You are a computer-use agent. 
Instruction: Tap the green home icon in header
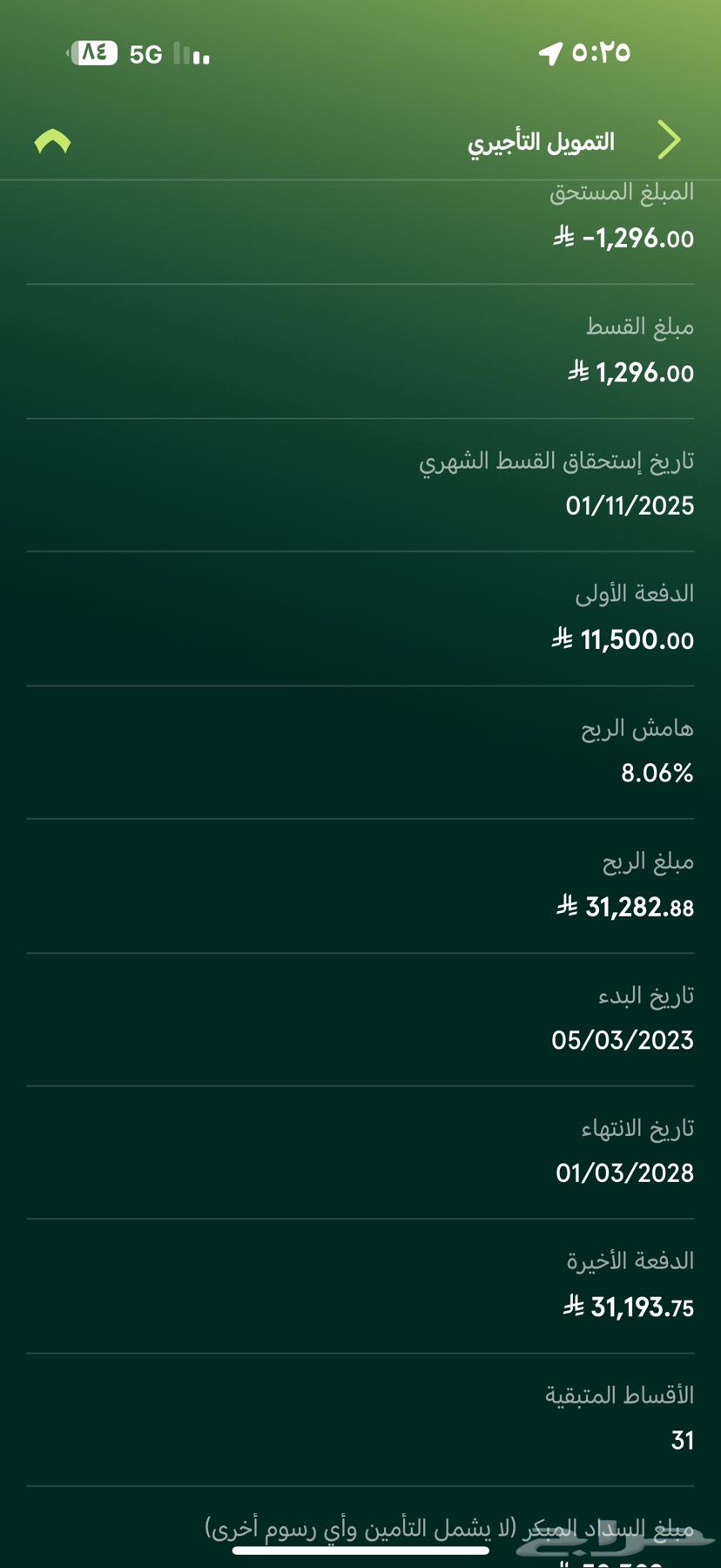(52, 141)
